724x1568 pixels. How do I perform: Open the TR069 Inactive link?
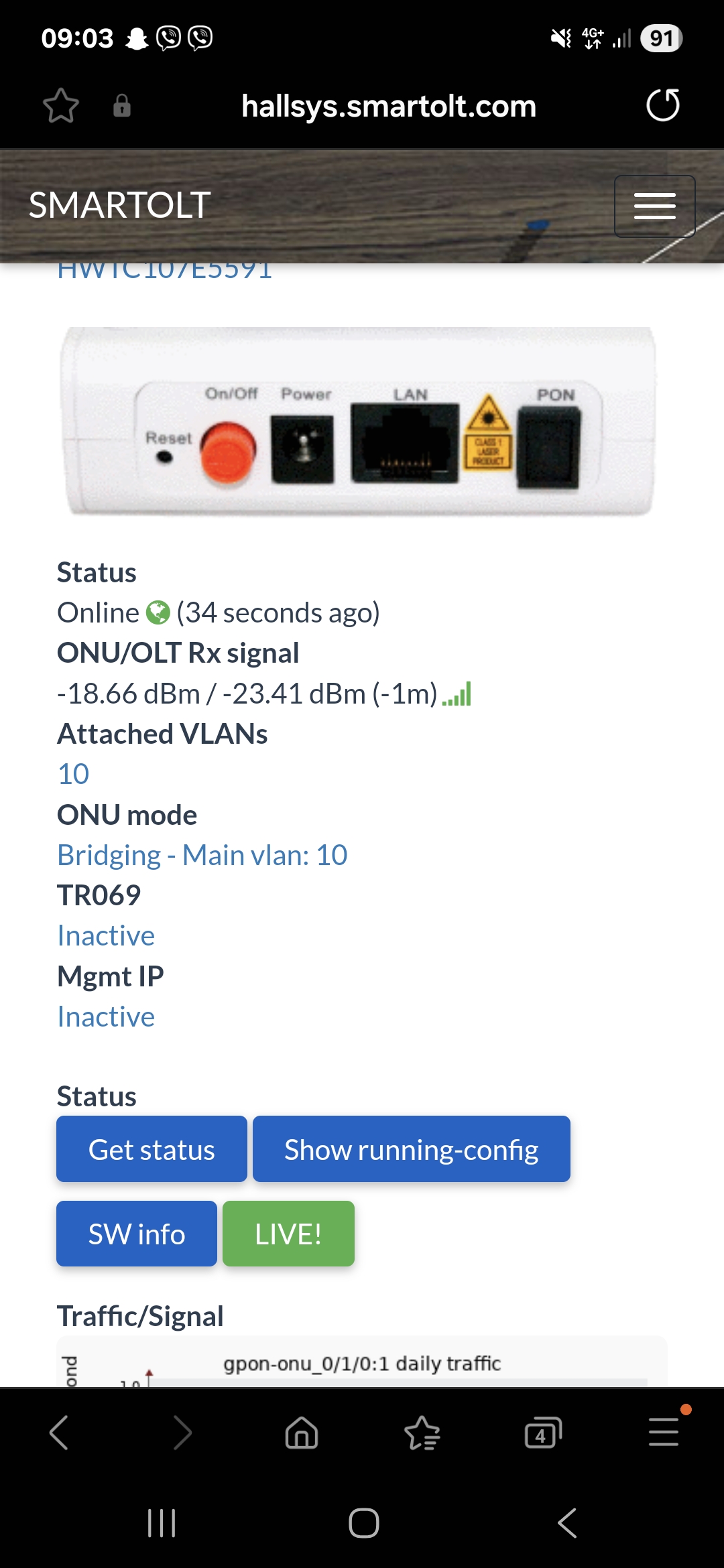tap(106, 936)
